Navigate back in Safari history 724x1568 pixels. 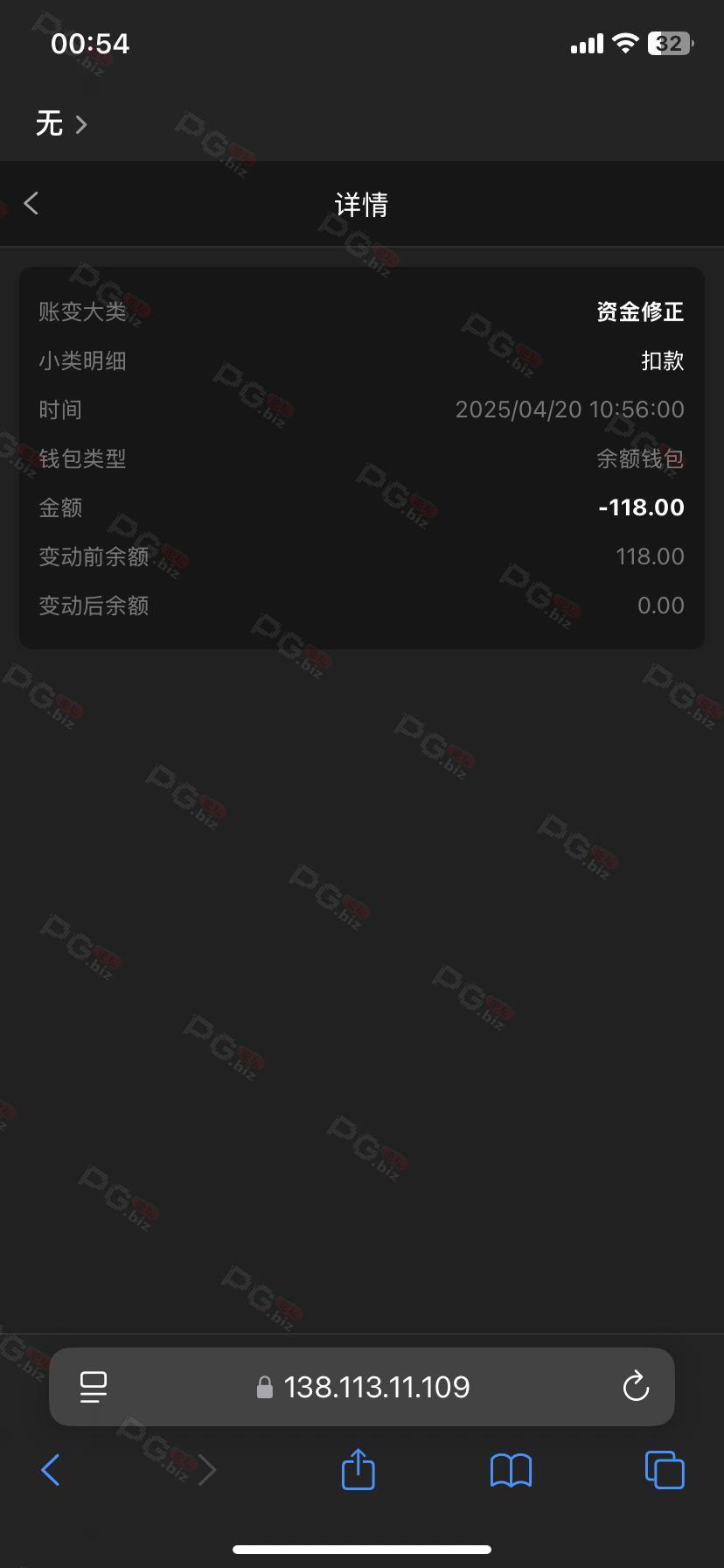coord(51,1470)
